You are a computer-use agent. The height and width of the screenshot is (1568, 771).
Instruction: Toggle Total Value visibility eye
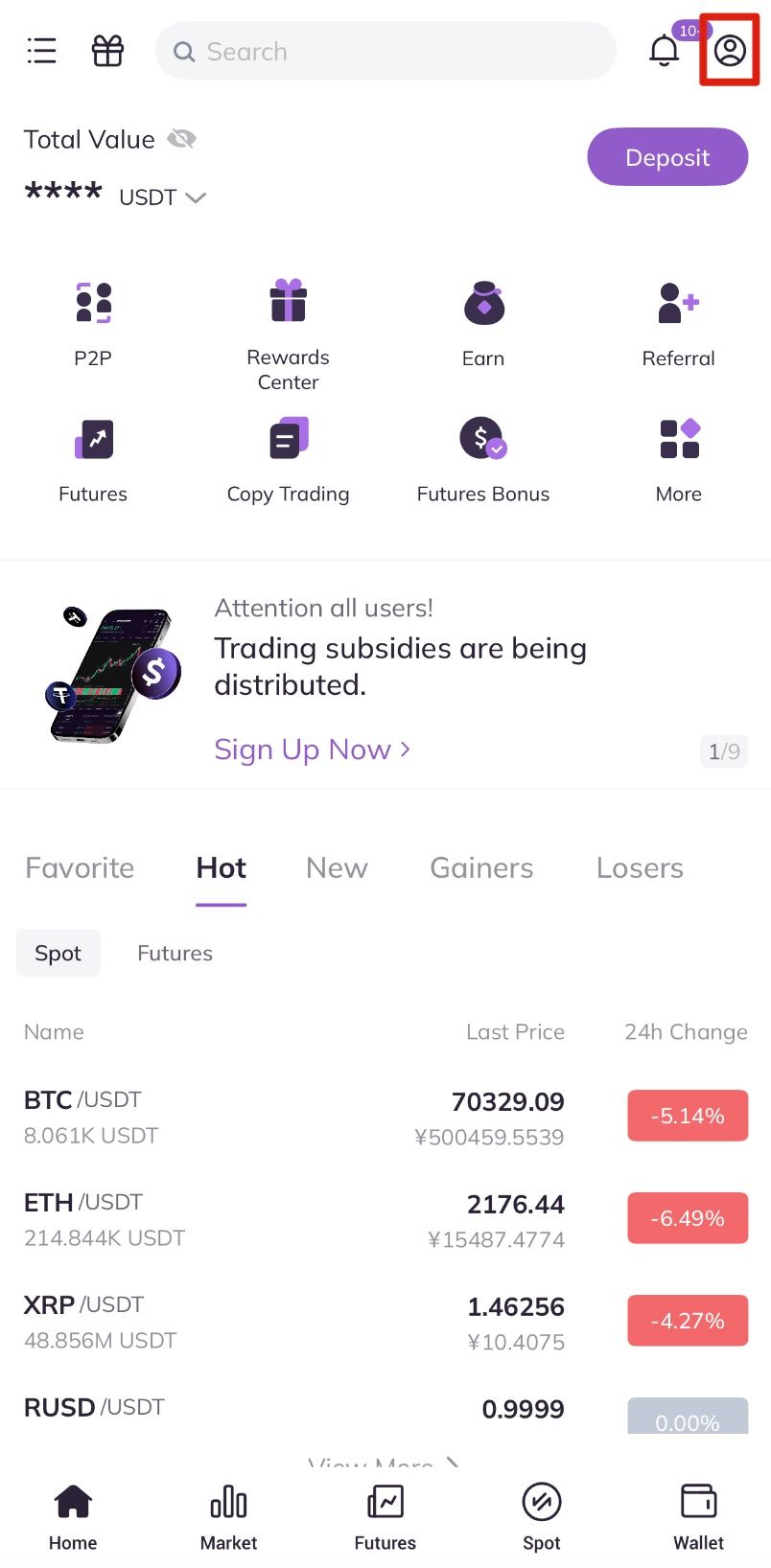pos(181,139)
